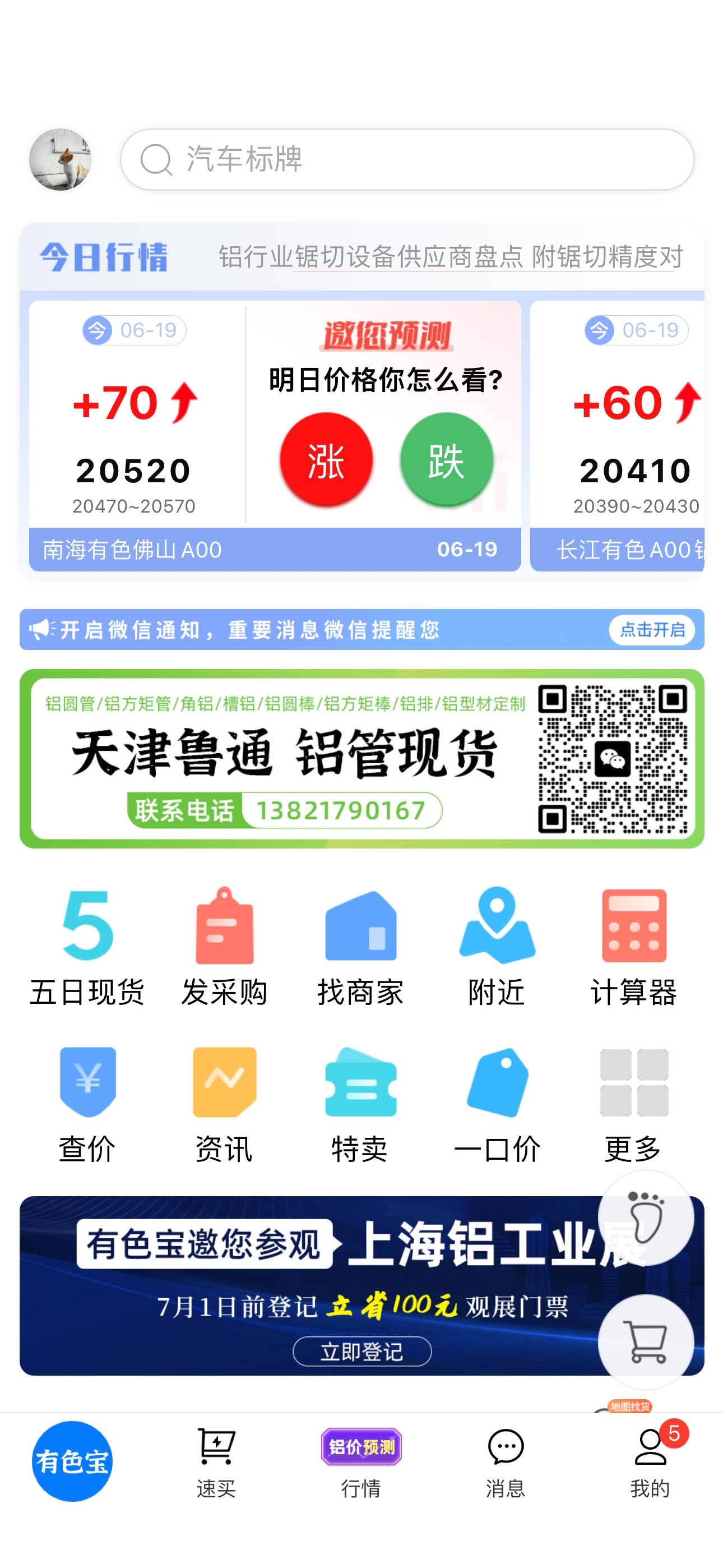Enable WeChat notifications via 点击开启
The height and width of the screenshot is (1568, 723).
[652, 629]
